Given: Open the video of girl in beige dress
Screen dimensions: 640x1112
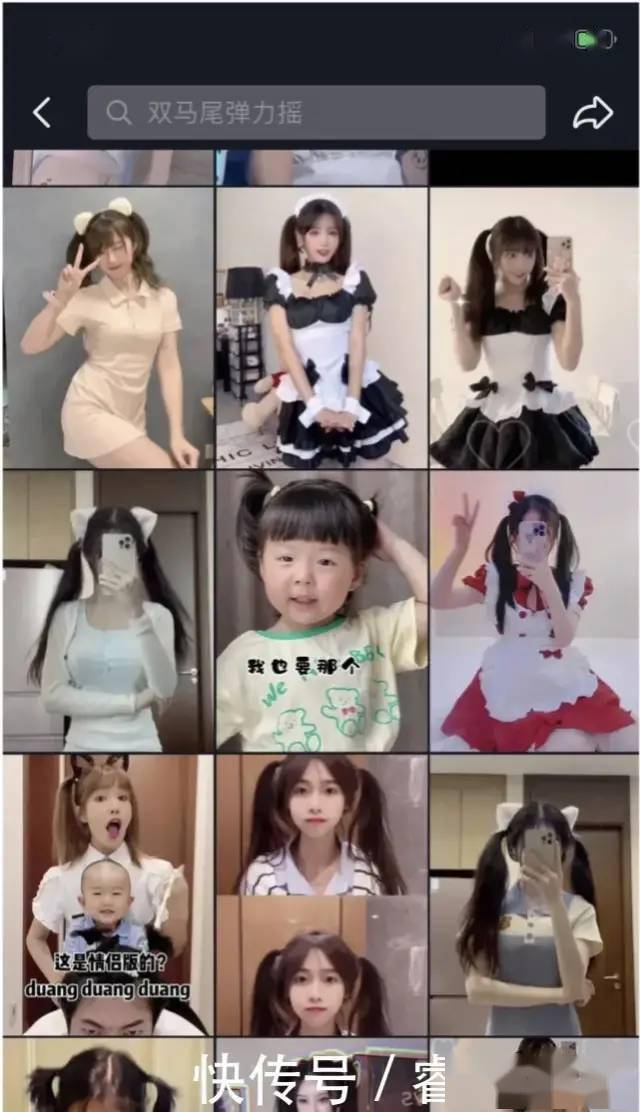Looking at the screenshot, I should [108, 327].
